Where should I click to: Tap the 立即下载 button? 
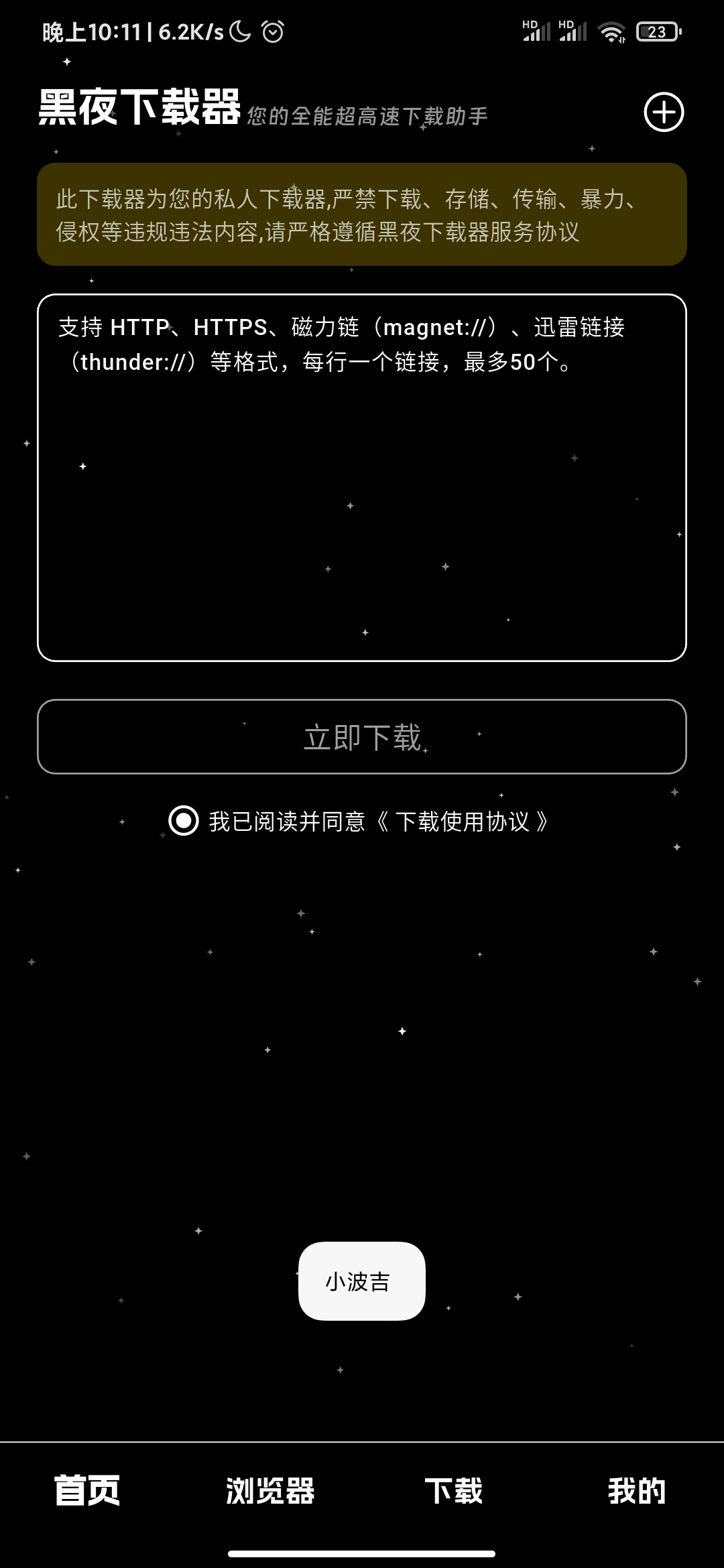(x=362, y=737)
